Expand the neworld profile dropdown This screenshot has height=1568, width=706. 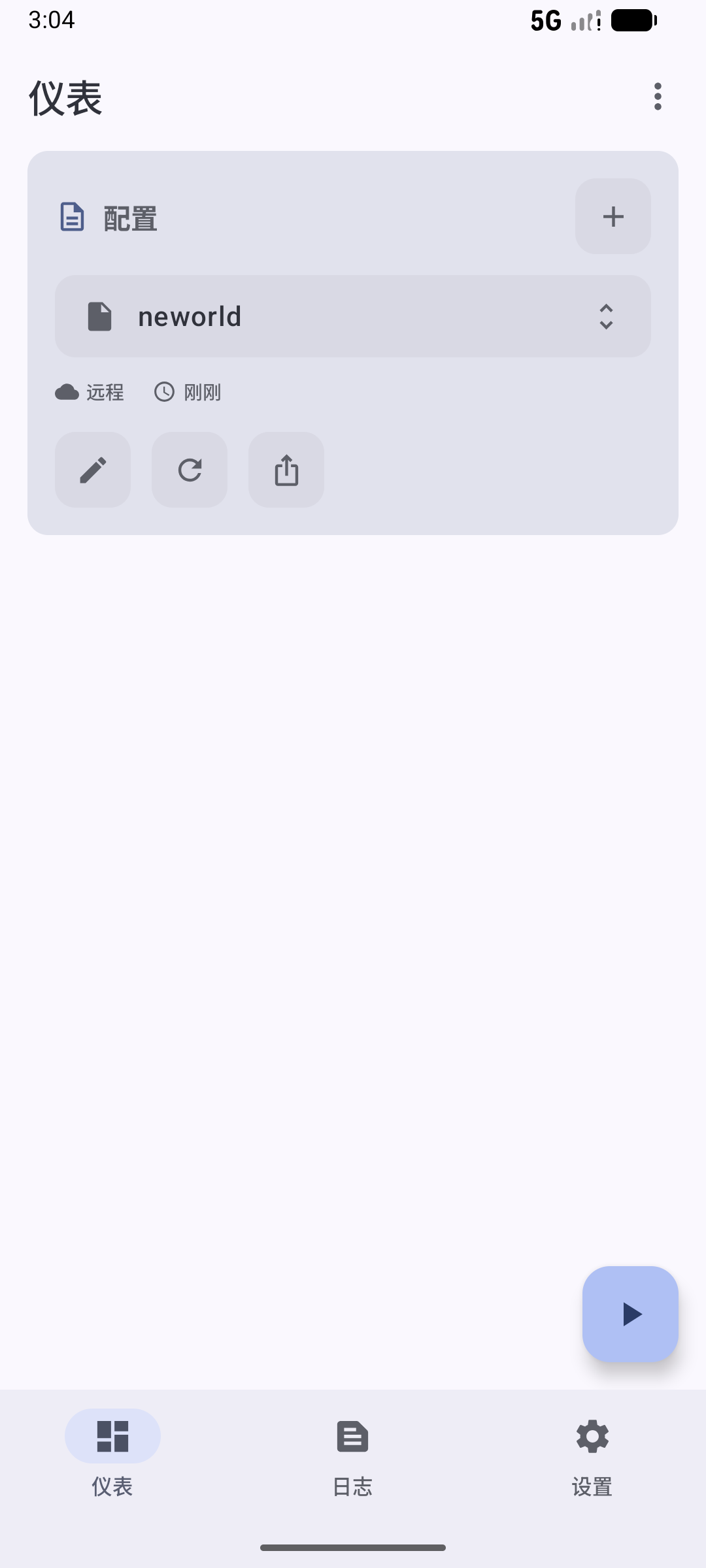tap(606, 317)
